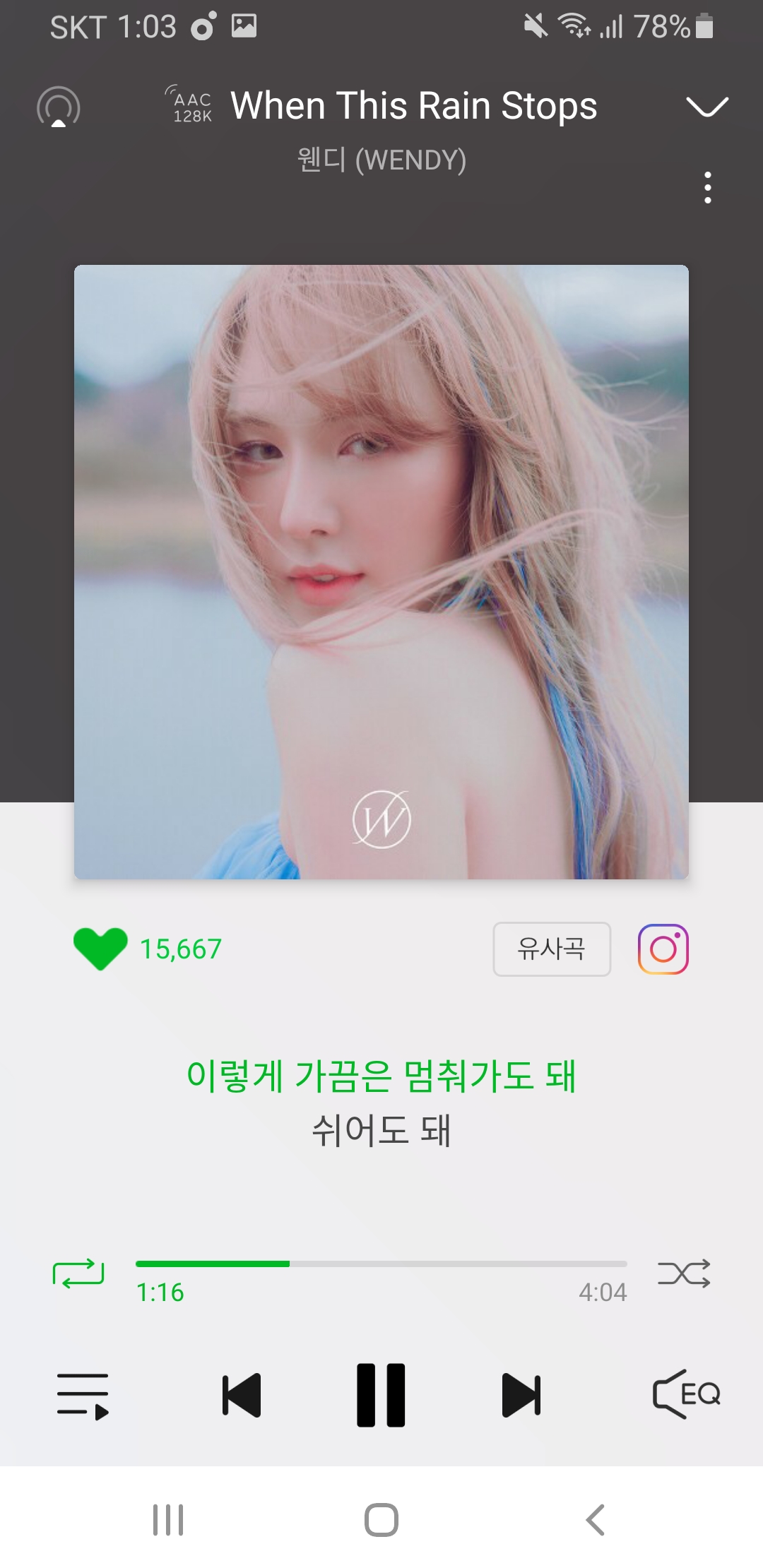The height and width of the screenshot is (1568, 763).
Task: Open the listening mode icon at top left
Action: (59, 107)
